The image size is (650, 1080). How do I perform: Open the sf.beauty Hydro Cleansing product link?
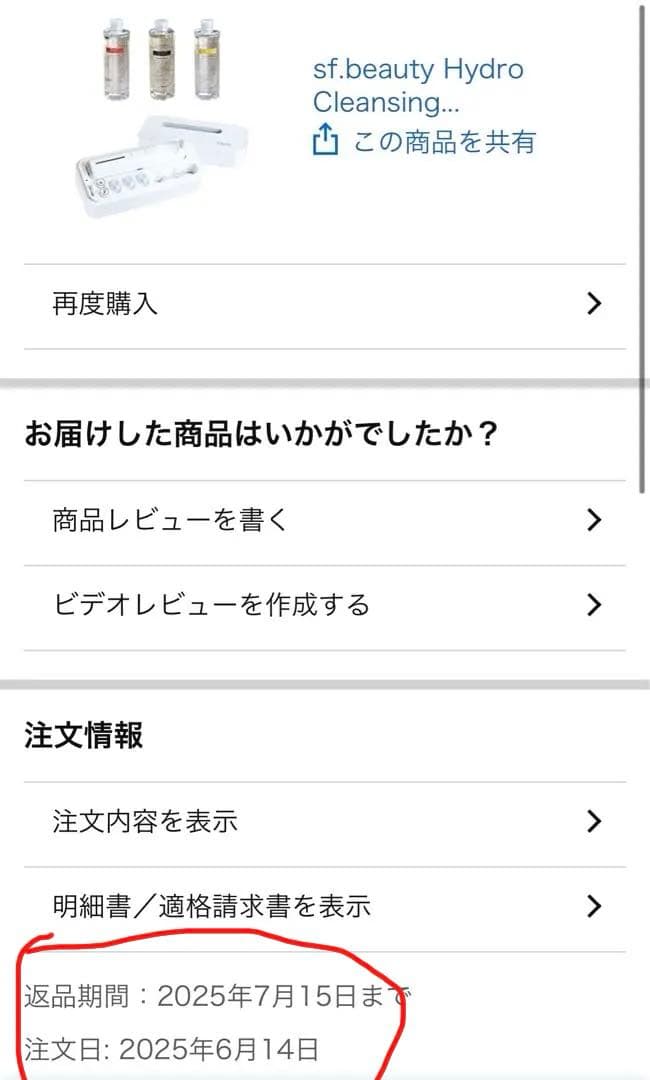417,85
